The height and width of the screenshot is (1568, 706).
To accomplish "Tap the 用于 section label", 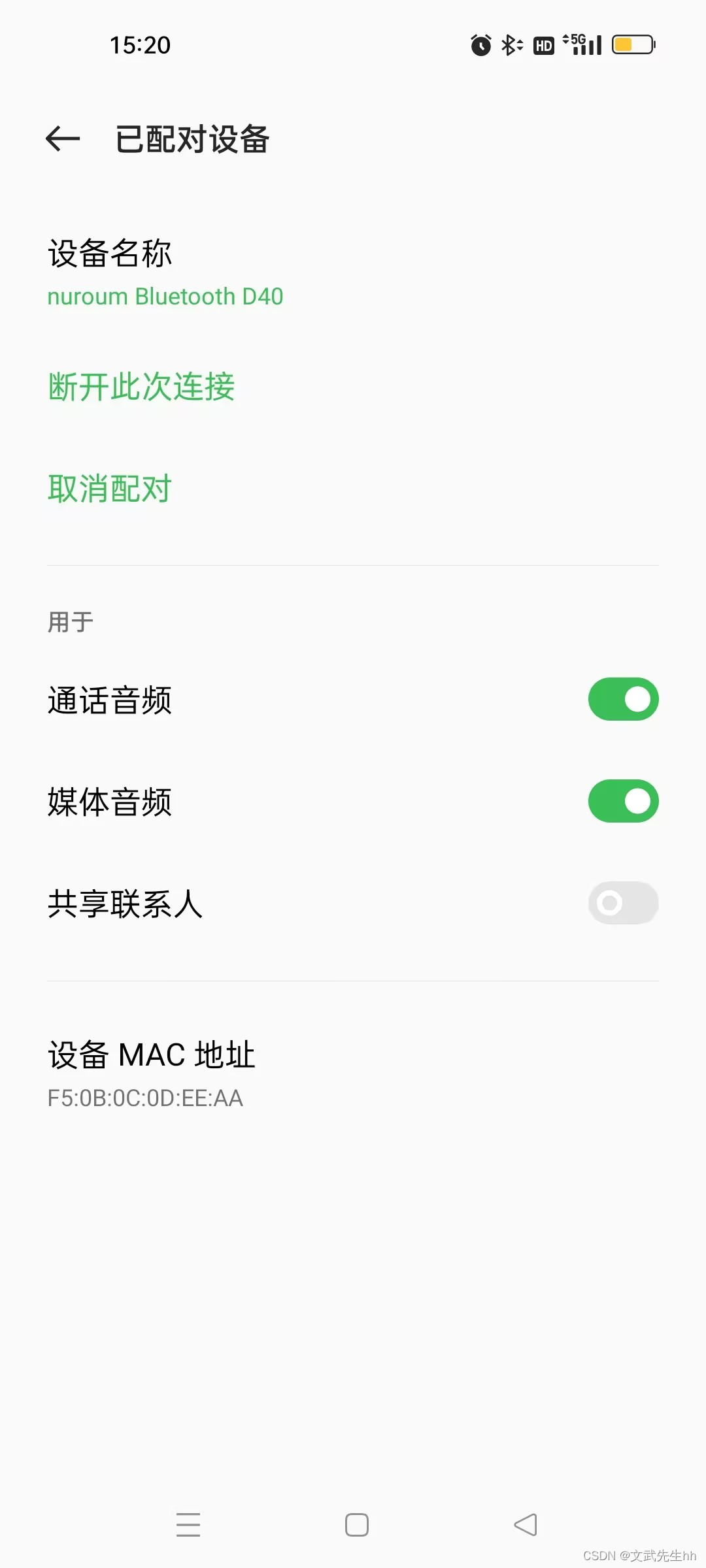I will click(70, 622).
